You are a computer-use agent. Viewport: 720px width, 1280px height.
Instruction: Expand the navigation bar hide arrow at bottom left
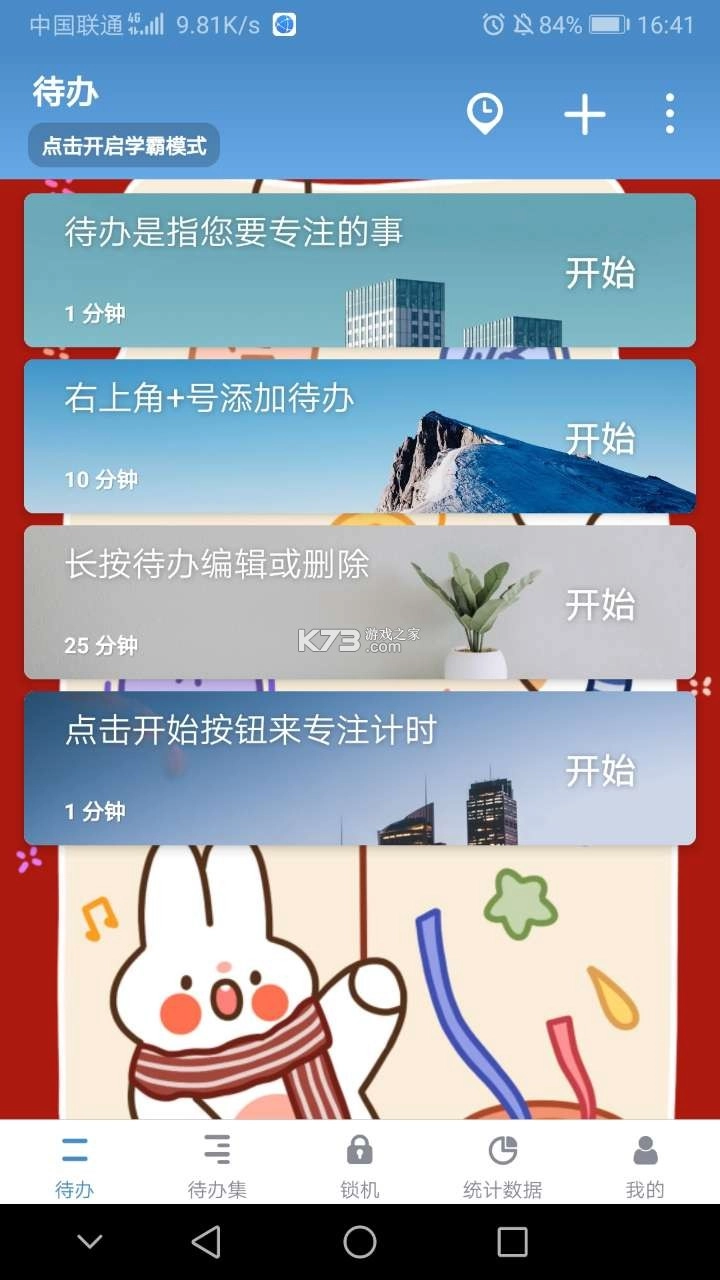[x=89, y=1244]
